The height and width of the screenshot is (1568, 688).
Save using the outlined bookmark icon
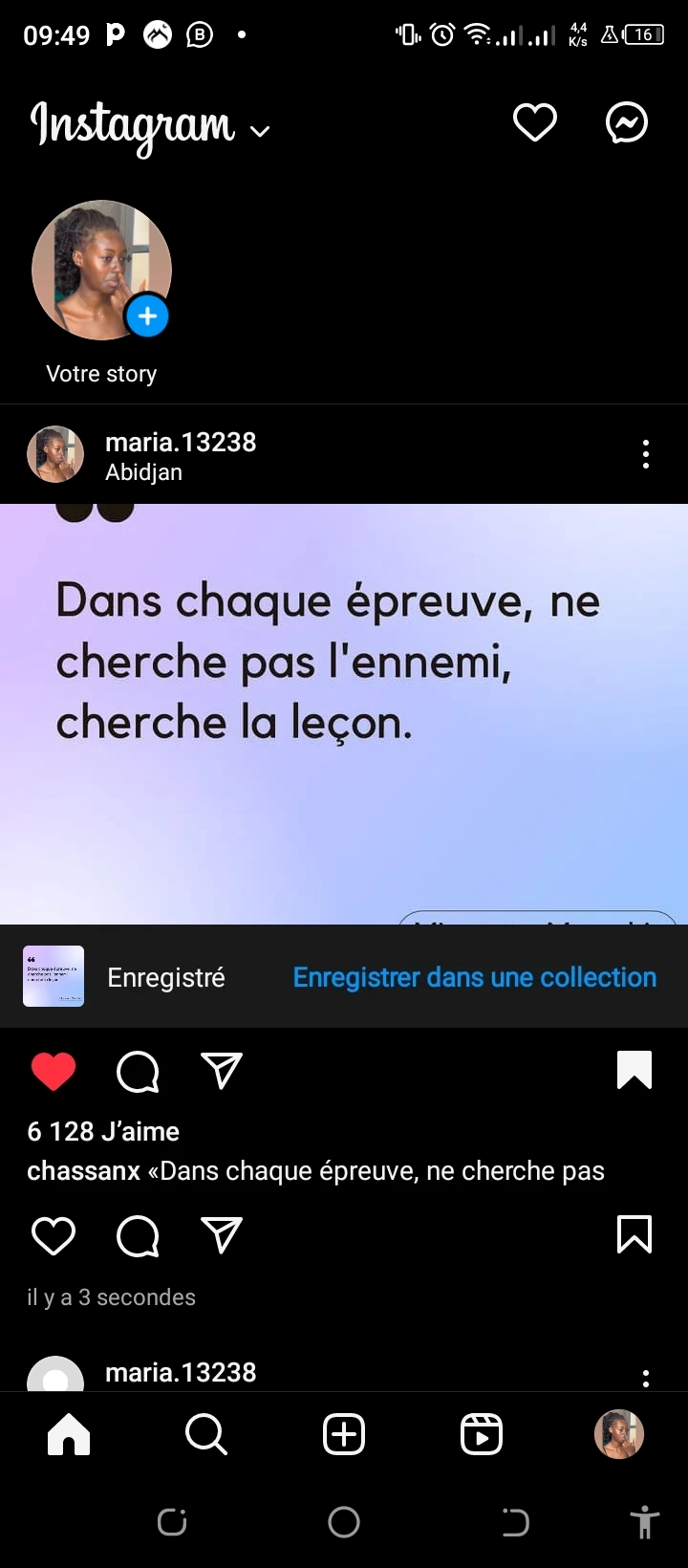pos(634,1235)
